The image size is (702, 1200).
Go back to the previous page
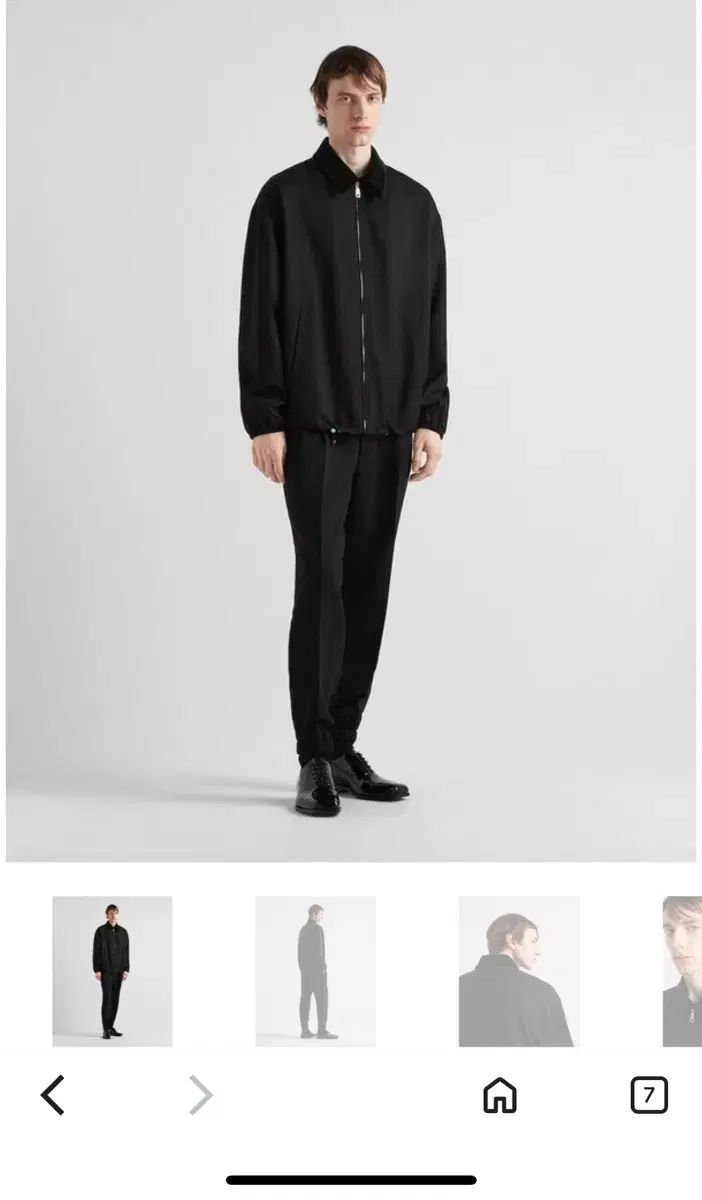(53, 1095)
